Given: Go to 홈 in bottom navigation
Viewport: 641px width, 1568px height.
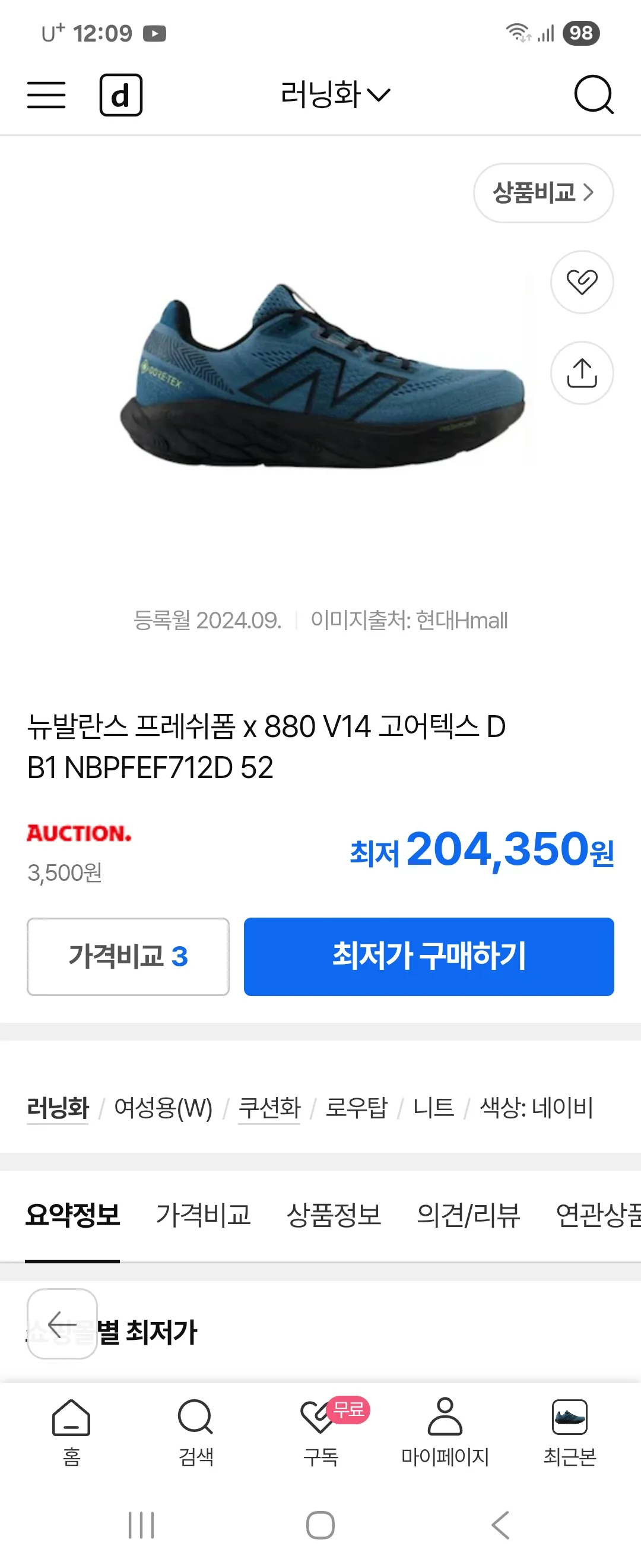Looking at the screenshot, I should tap(71, 1430).
